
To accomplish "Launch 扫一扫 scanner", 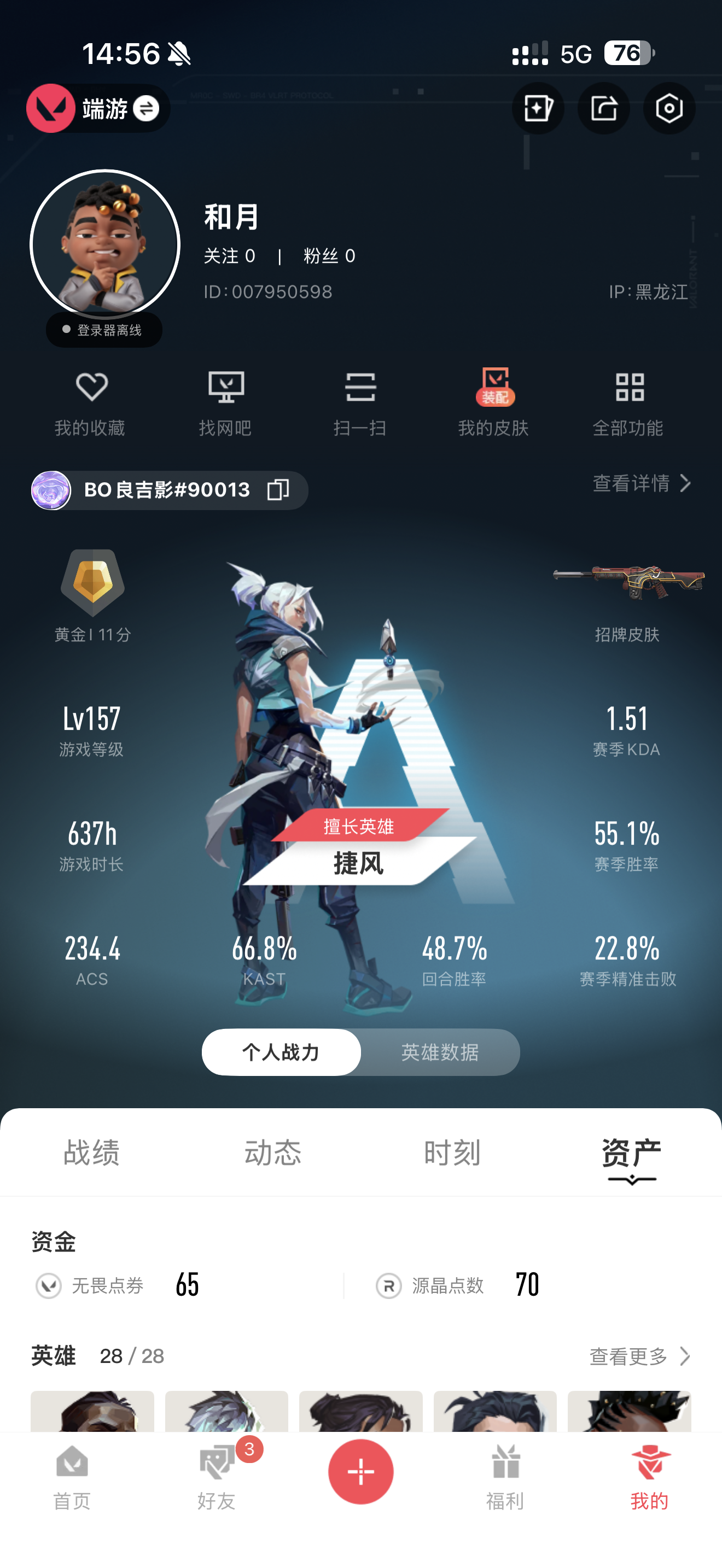I will pos(360,402).
